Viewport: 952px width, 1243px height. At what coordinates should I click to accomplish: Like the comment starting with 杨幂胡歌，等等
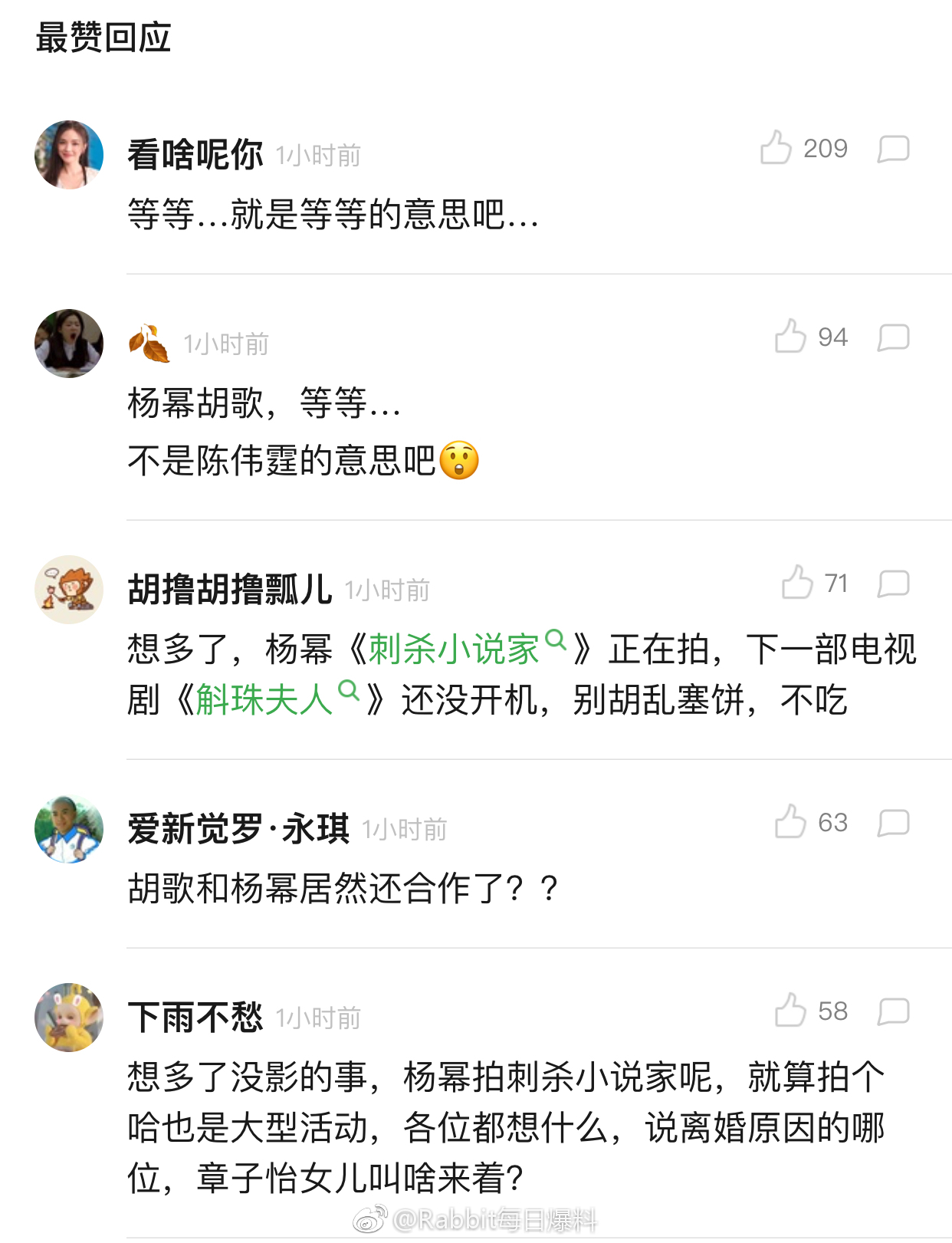point(790,337)
